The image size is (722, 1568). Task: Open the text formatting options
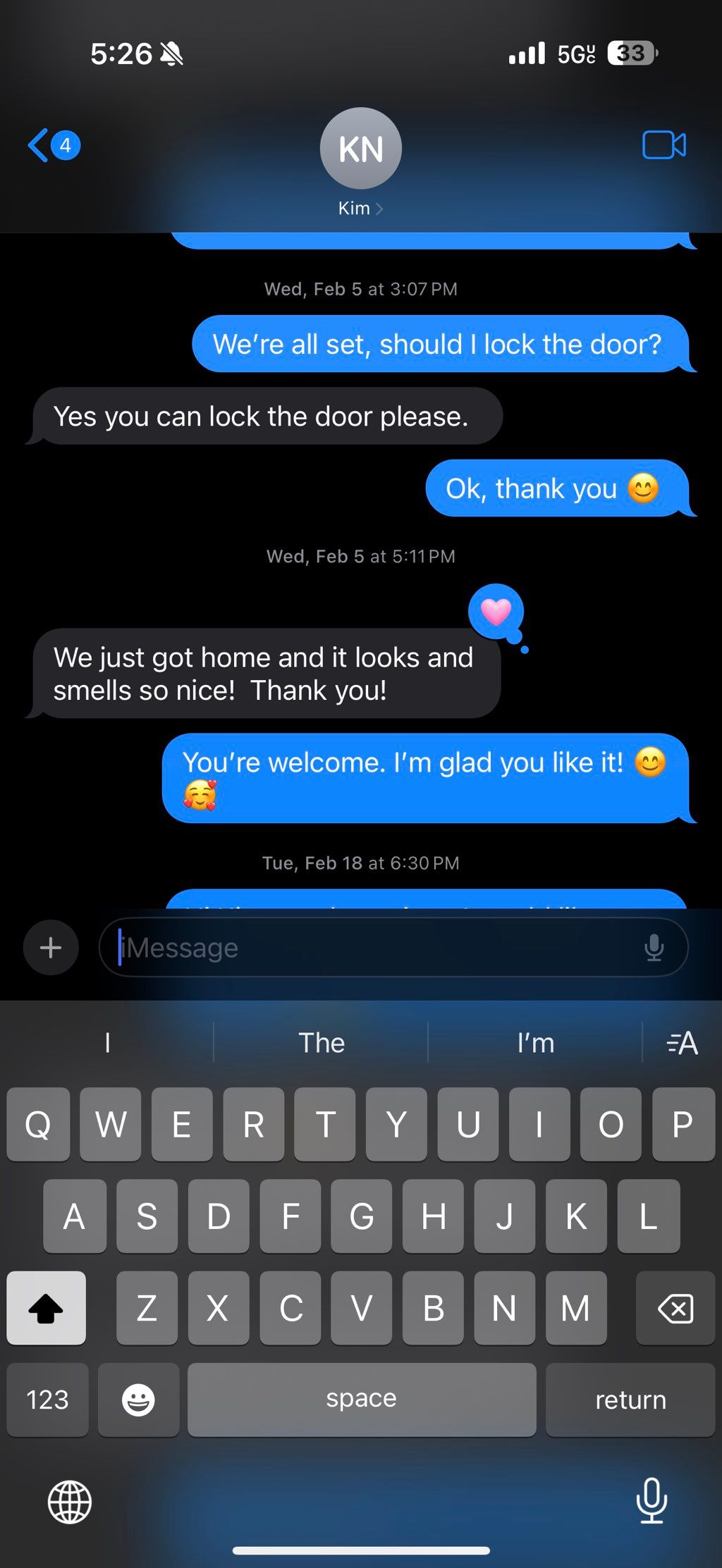(682, 1043)
